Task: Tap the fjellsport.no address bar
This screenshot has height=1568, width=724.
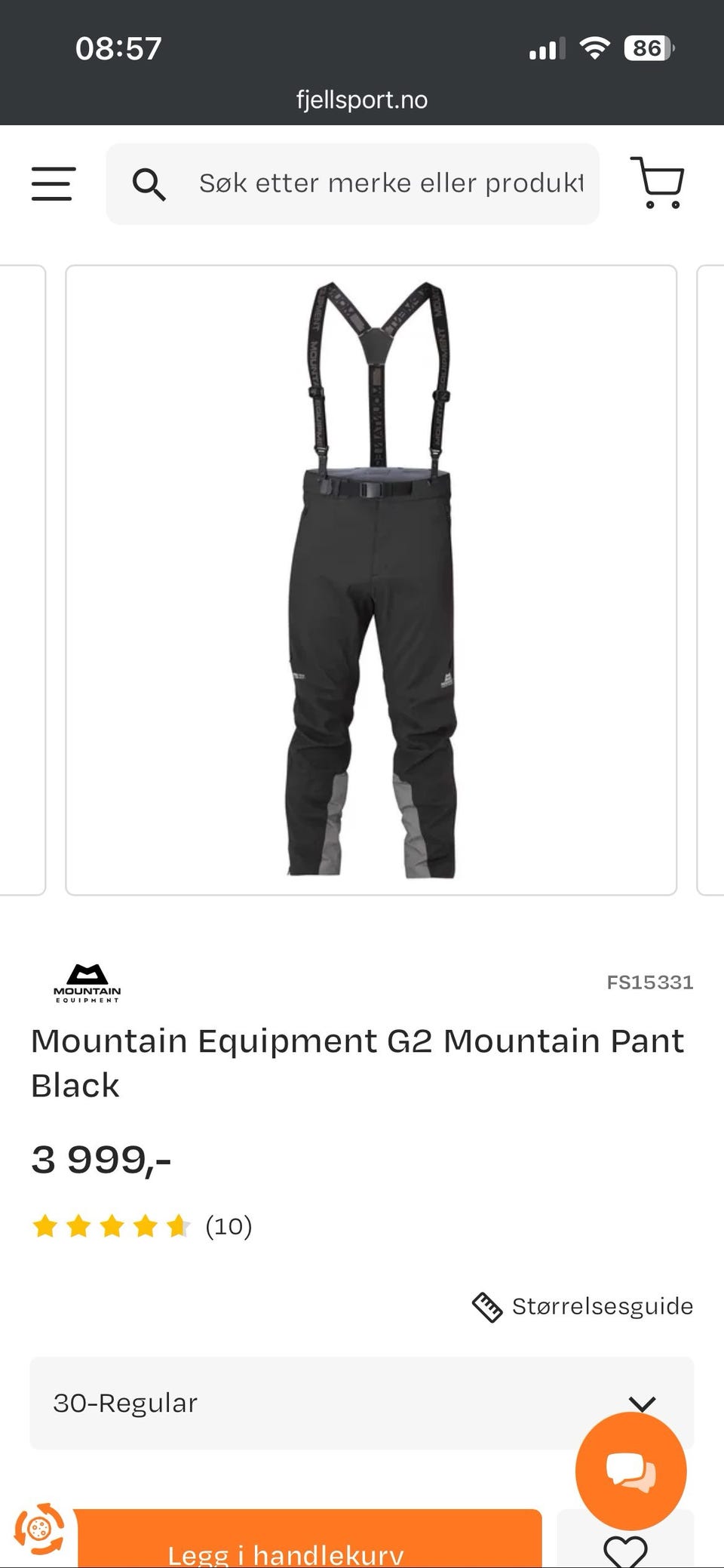Action: pyautogui.click(x=361, y=100)
